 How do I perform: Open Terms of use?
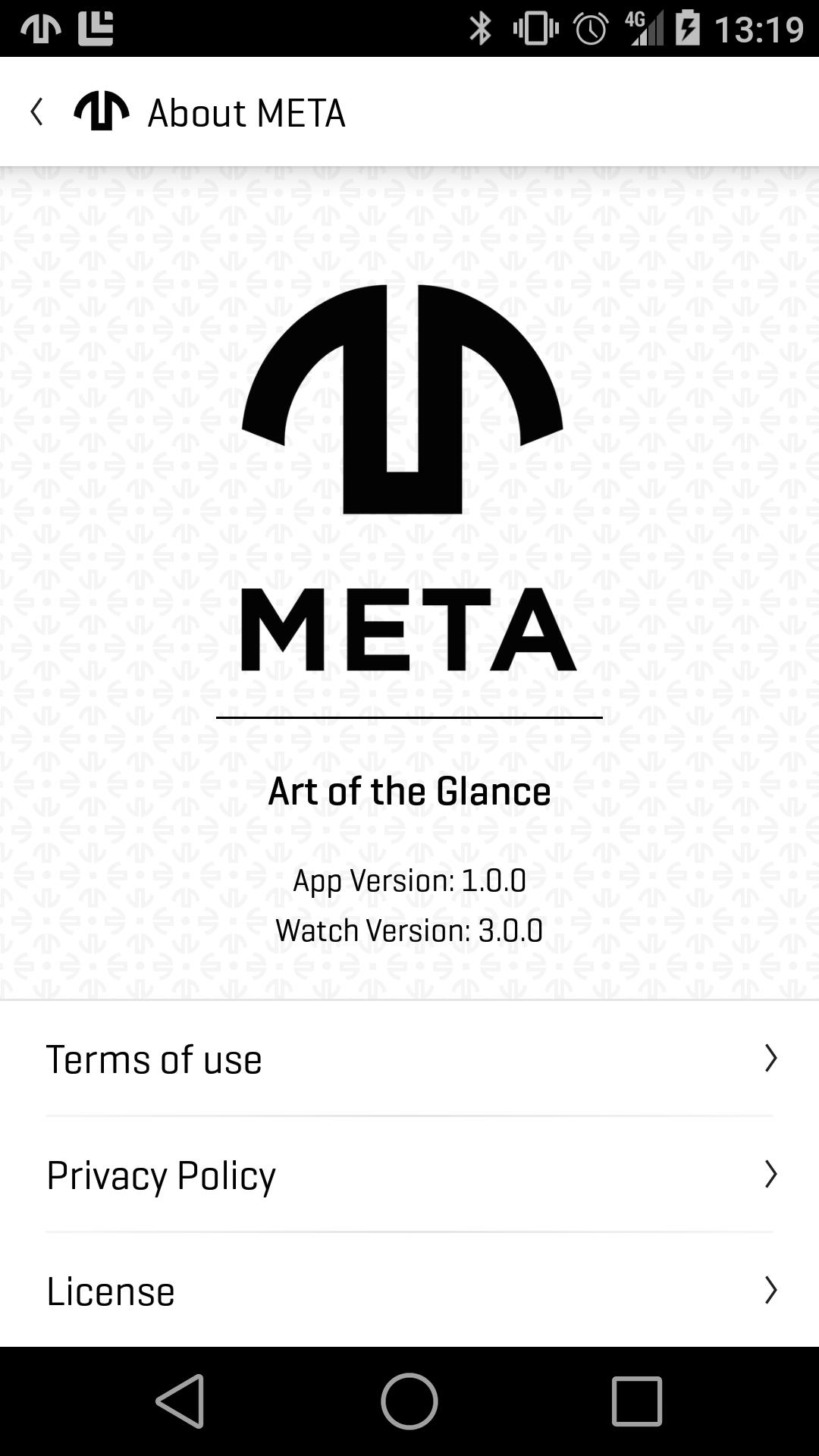click(154, 1058)
